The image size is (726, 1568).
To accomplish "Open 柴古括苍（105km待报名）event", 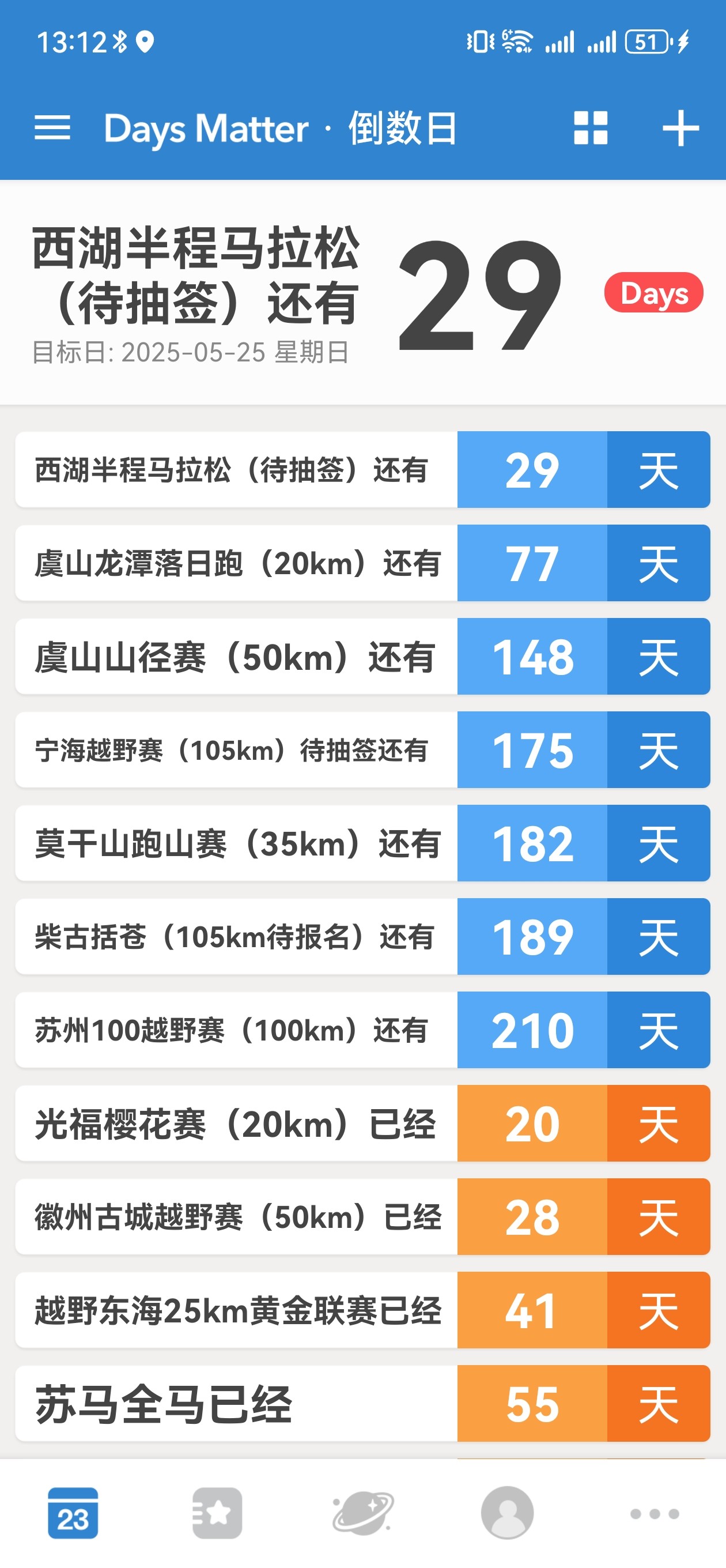I will 362,937.
